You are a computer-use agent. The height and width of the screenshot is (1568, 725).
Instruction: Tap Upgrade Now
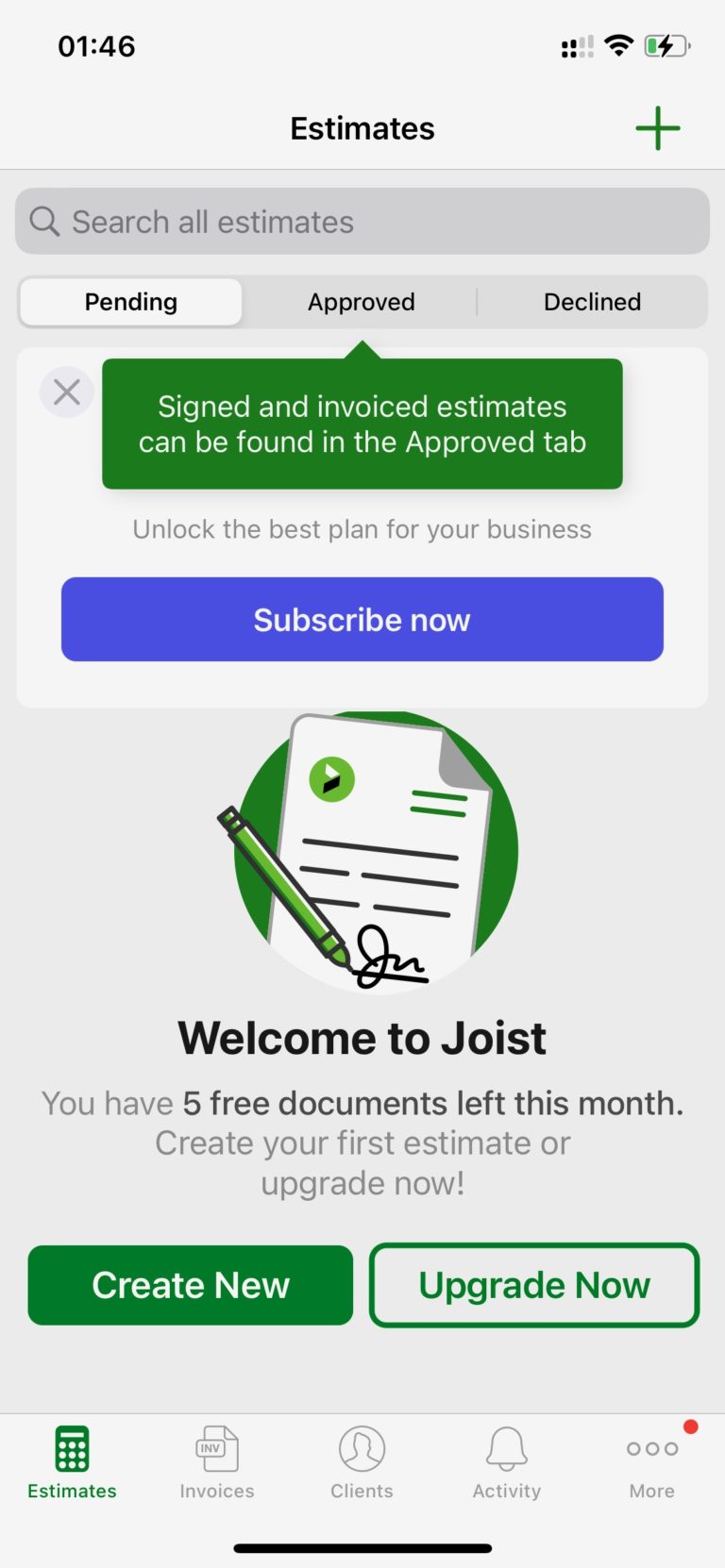pos(534,1285)
